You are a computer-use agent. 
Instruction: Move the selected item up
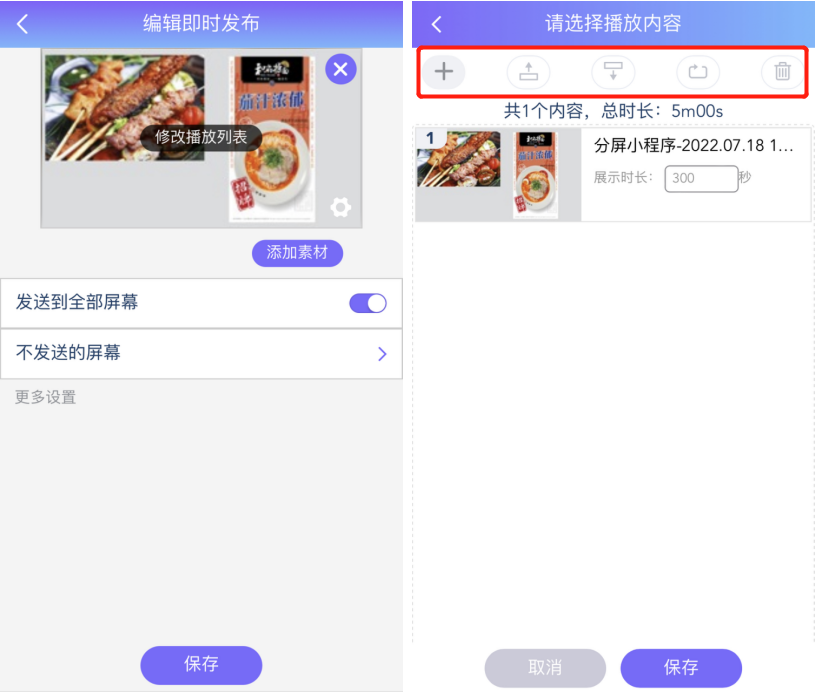coord(528,72)
